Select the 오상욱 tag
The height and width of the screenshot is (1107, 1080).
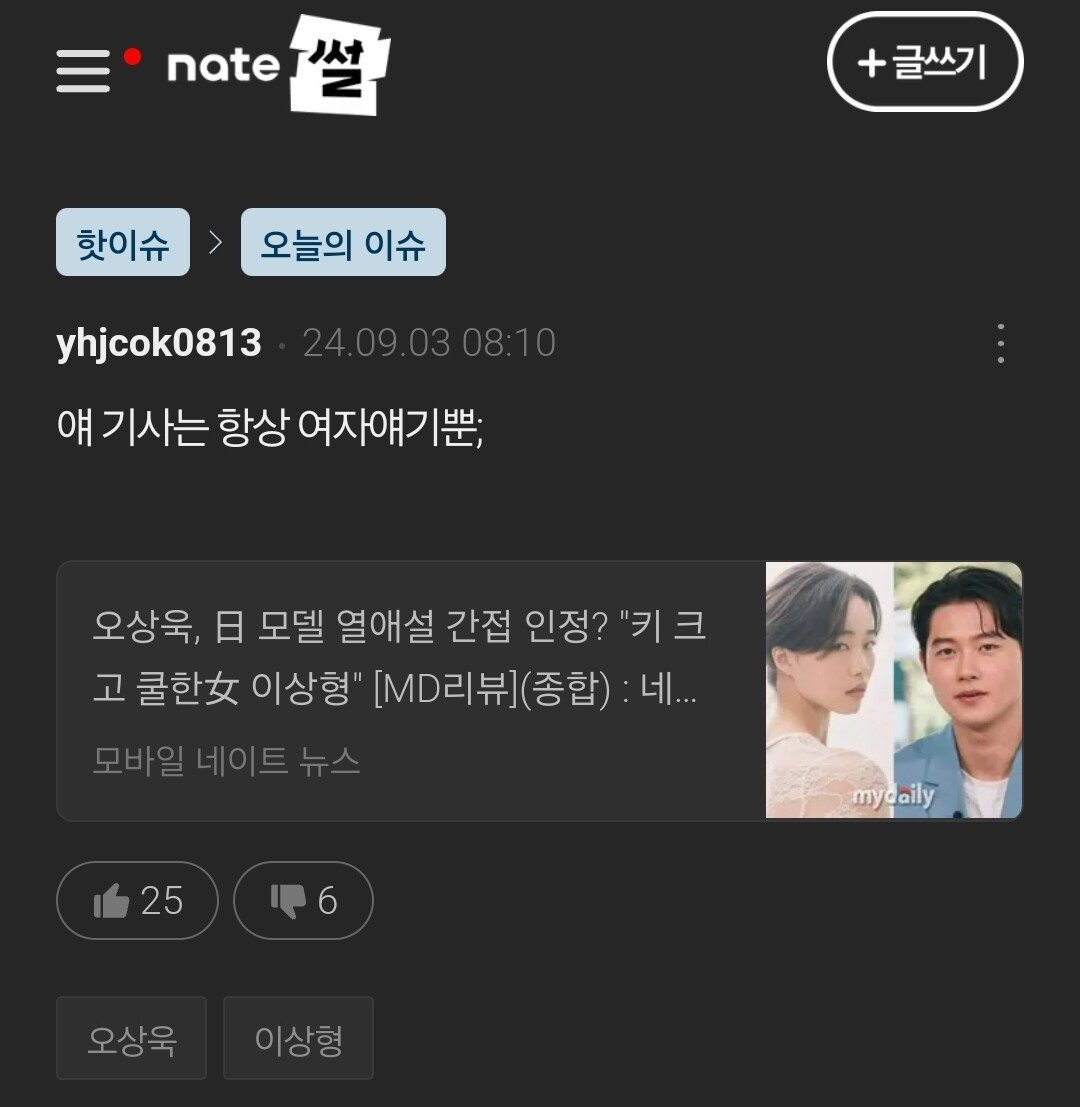pyautogui.click(x=131, y=1039)
